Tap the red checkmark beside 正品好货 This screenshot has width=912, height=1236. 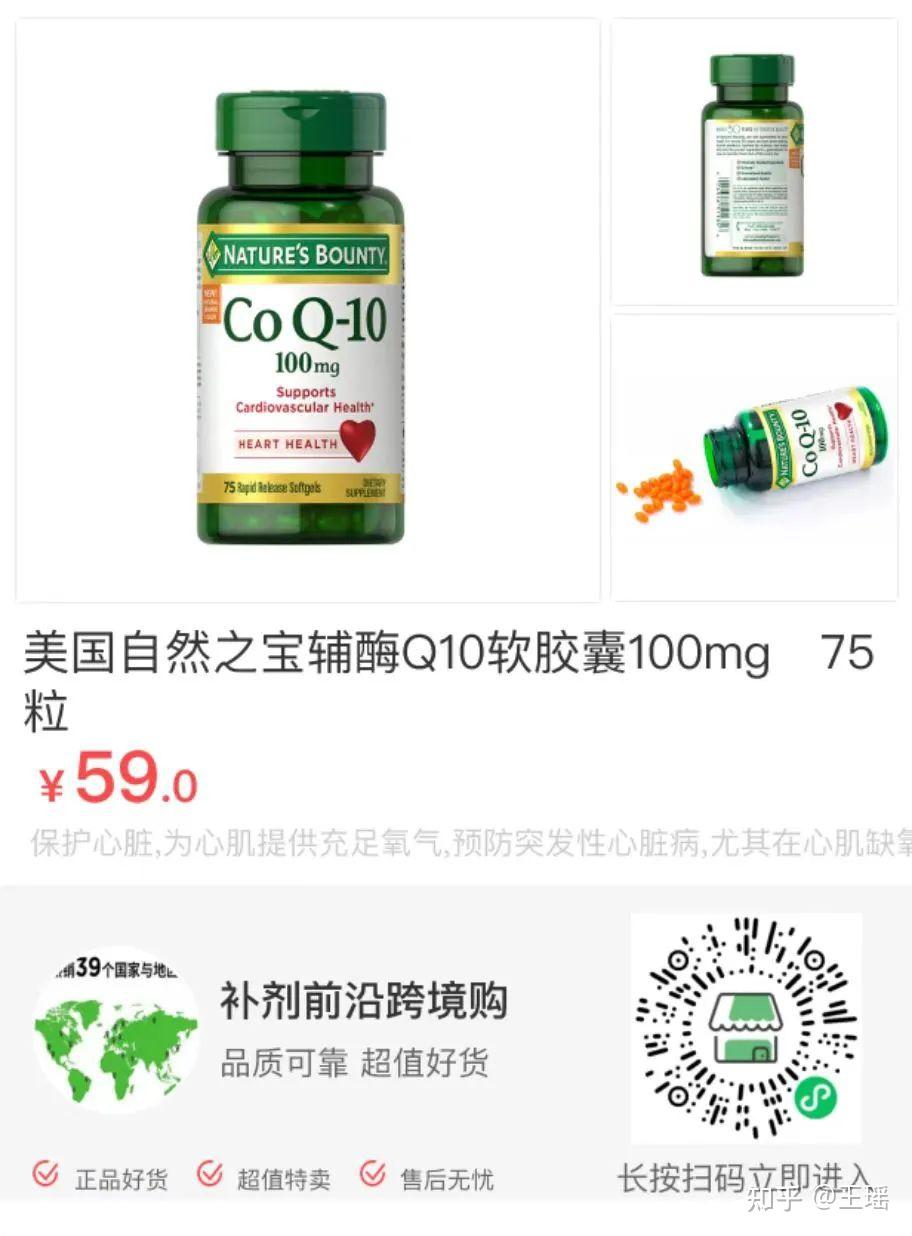42,1179
